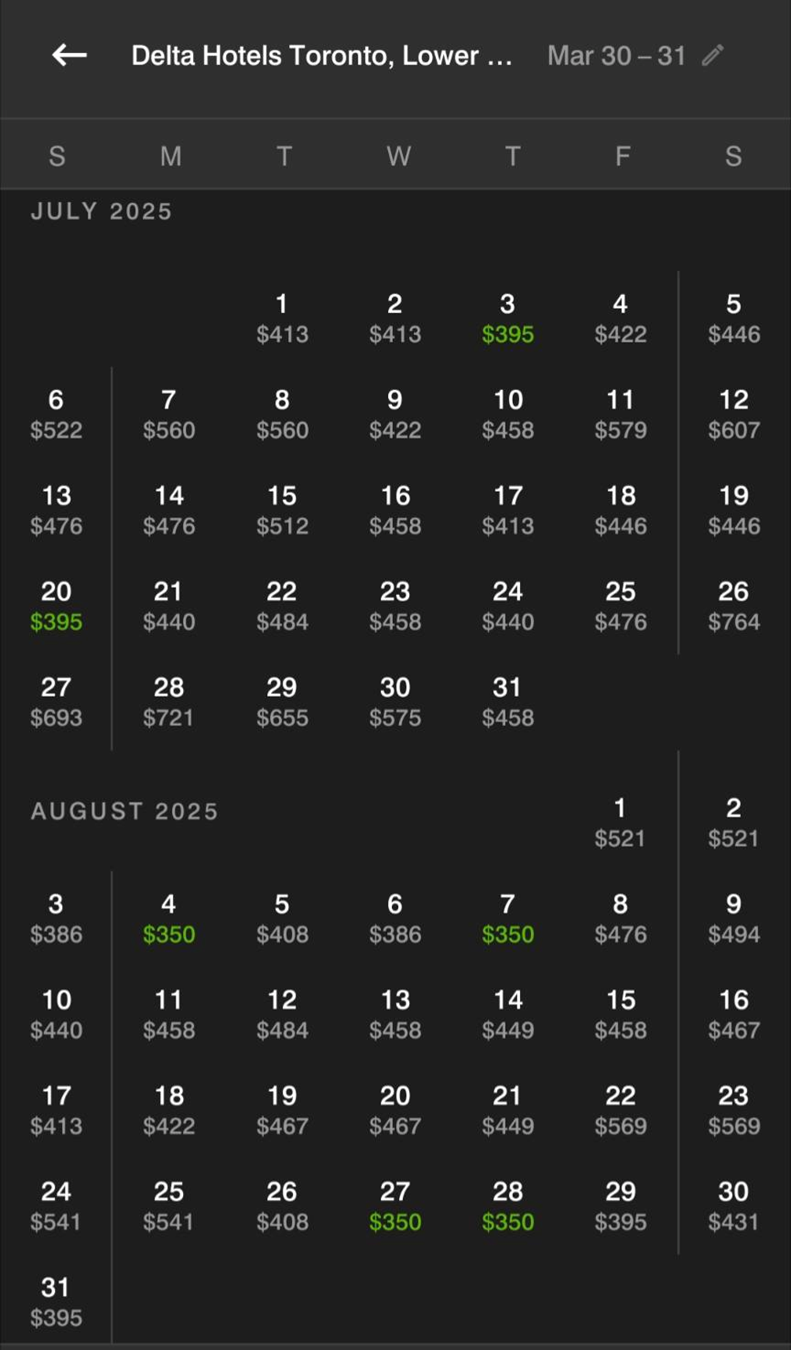791x1350 pixels.
Task: Select August 16 priced at $467
Action: [734, 1015]
